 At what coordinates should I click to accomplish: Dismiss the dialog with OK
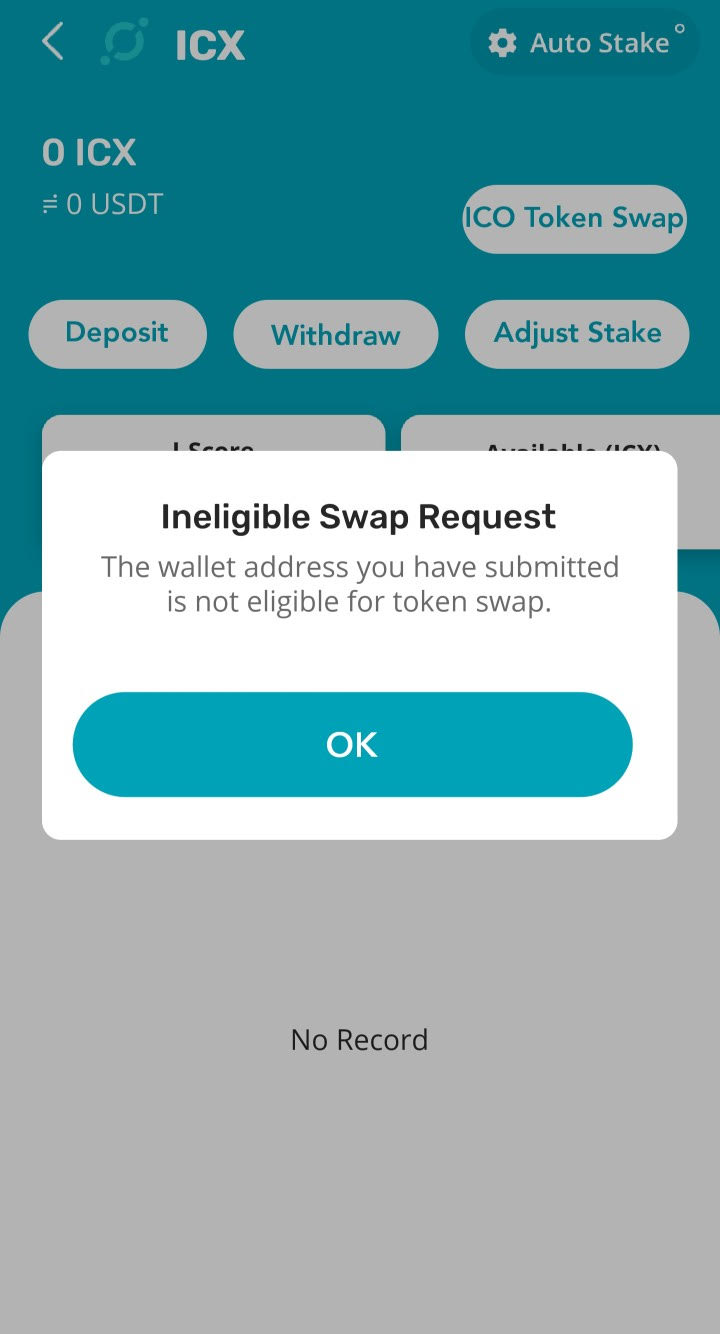pos(352,744)
